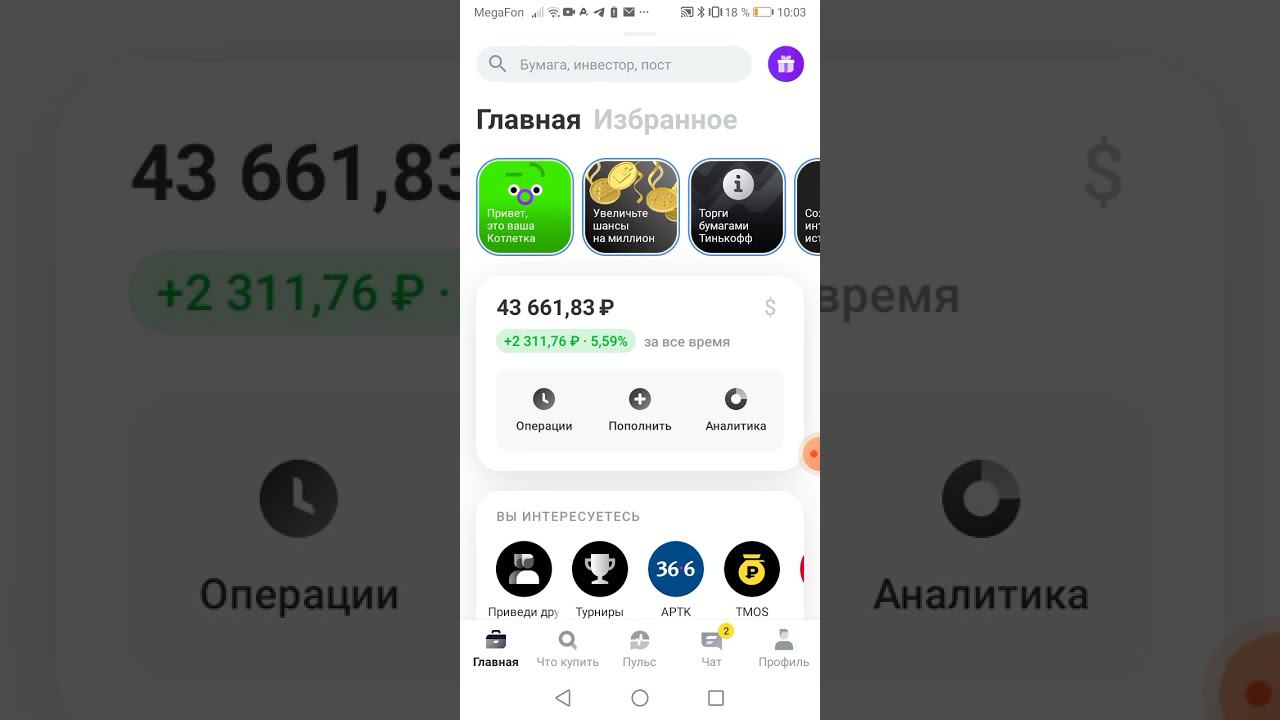Tap the system back button
The width and height of the screenshot is (1280, 720).
[x=563, y=698]
